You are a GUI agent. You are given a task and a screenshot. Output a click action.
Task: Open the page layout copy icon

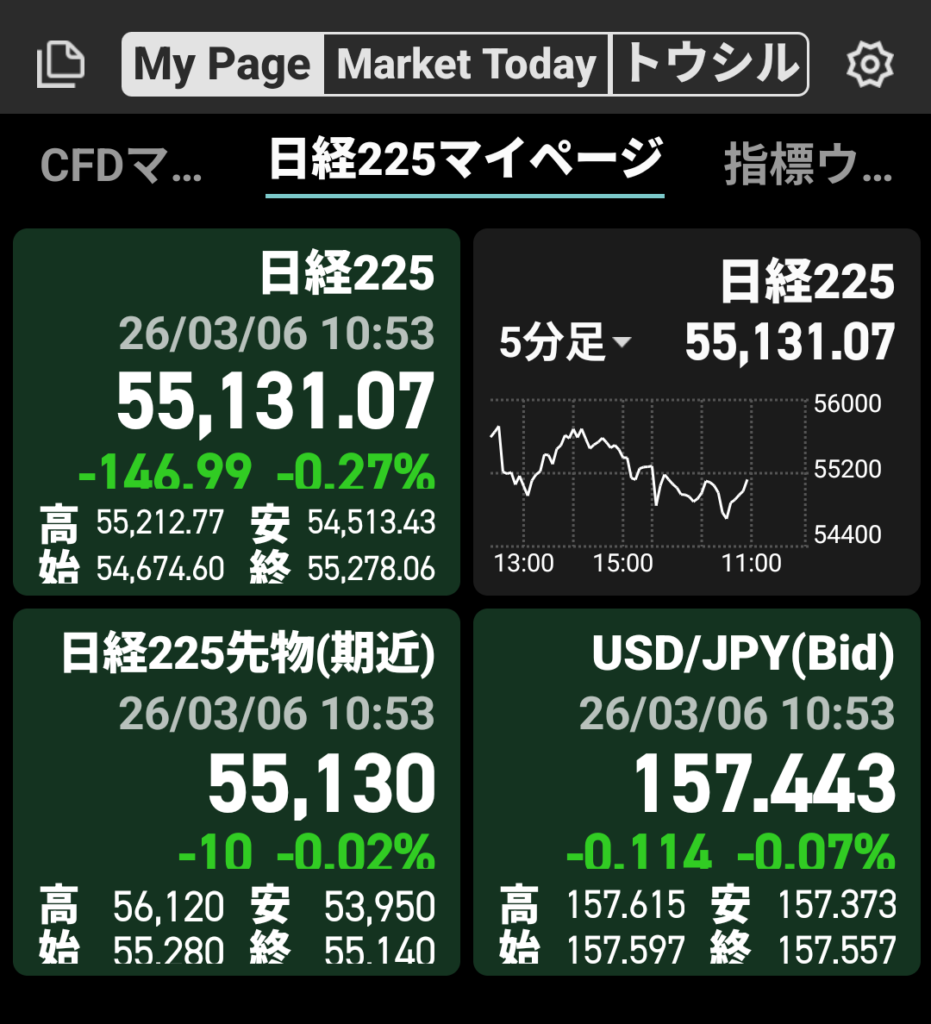click(x=61, y=65)
